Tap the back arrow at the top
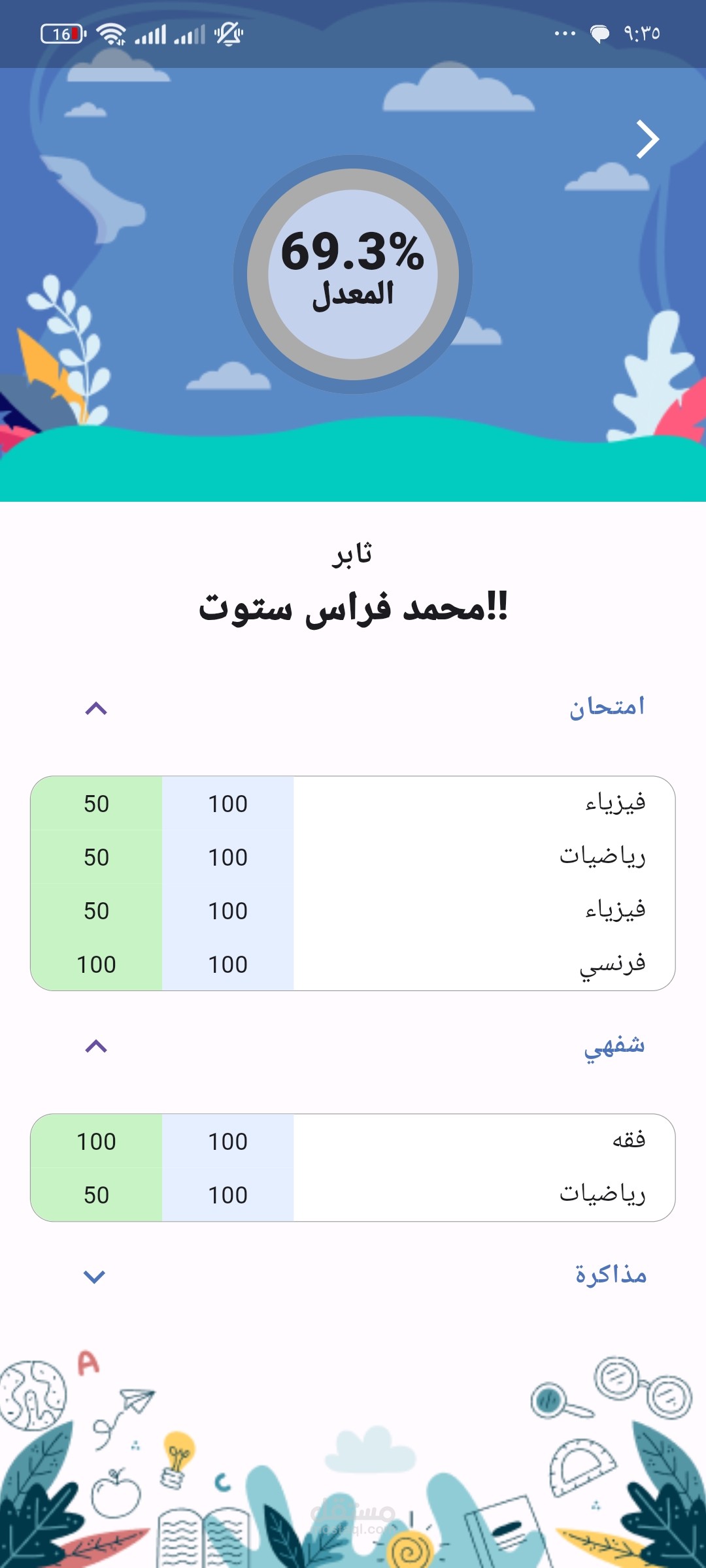This screenshot has height=1568, width=706. 647,139
